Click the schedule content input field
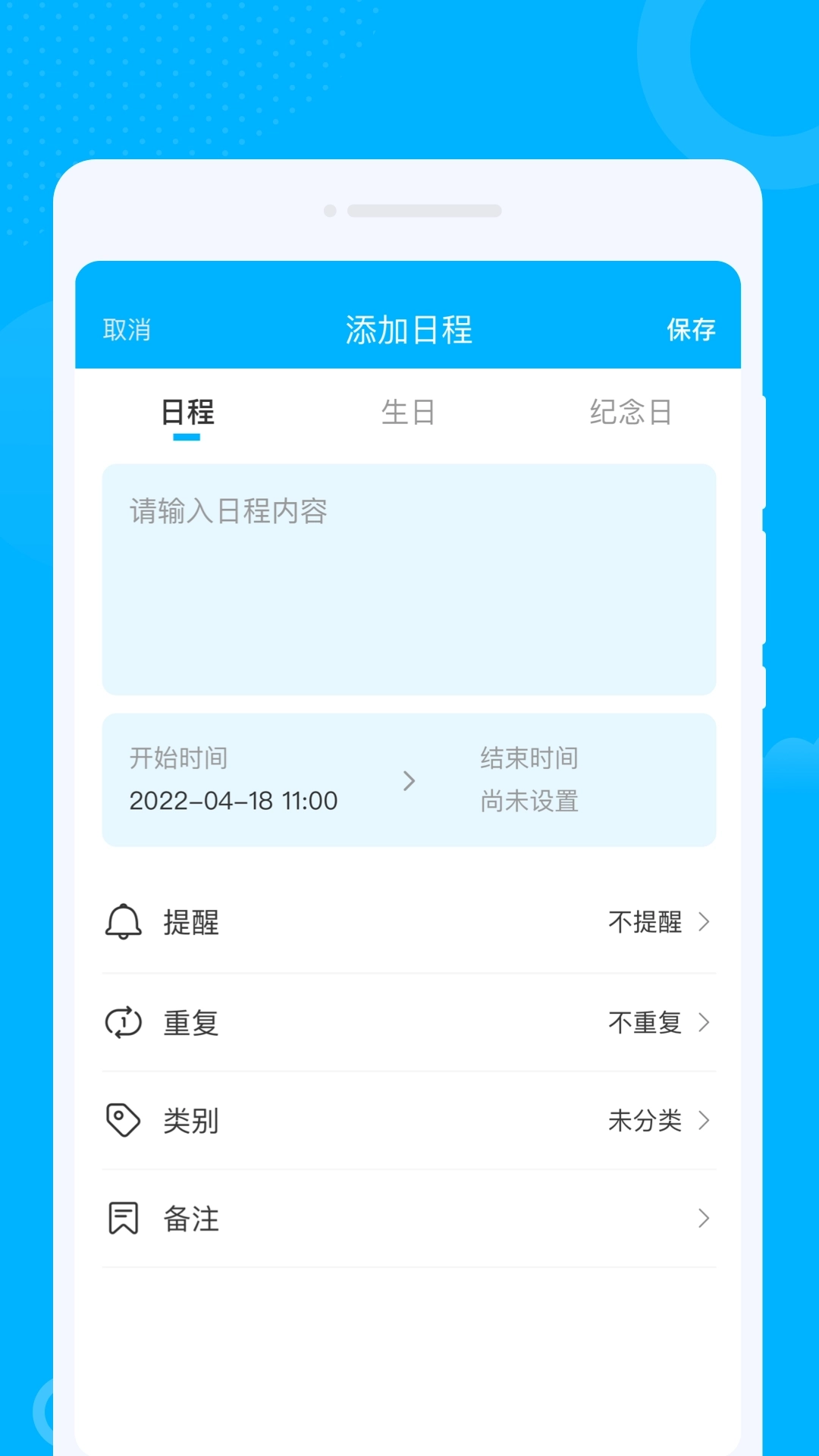The width and height of the screenshot is (819, 1456). pyautogui.click(x=409, y=576)
